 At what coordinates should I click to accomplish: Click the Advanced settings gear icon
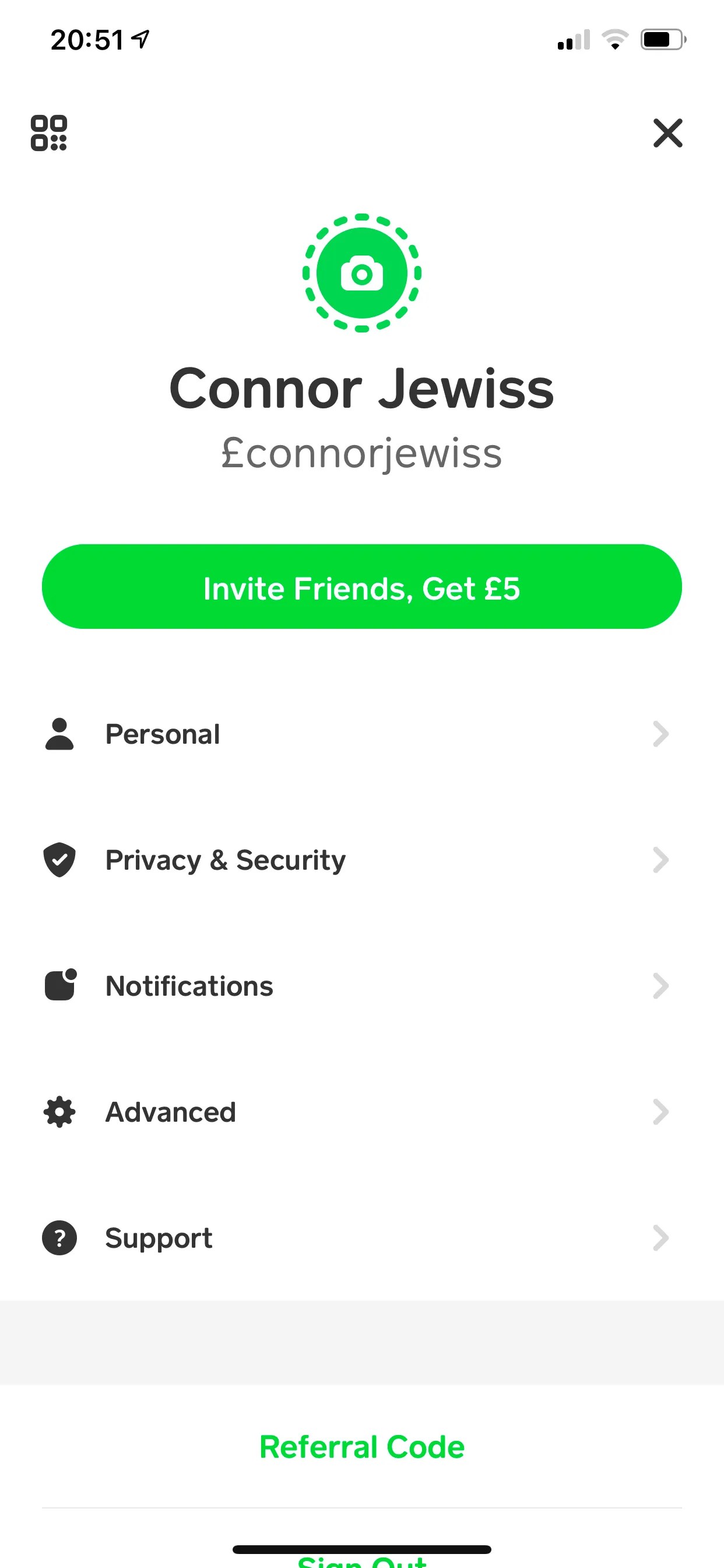click(x=59, y=1111)
